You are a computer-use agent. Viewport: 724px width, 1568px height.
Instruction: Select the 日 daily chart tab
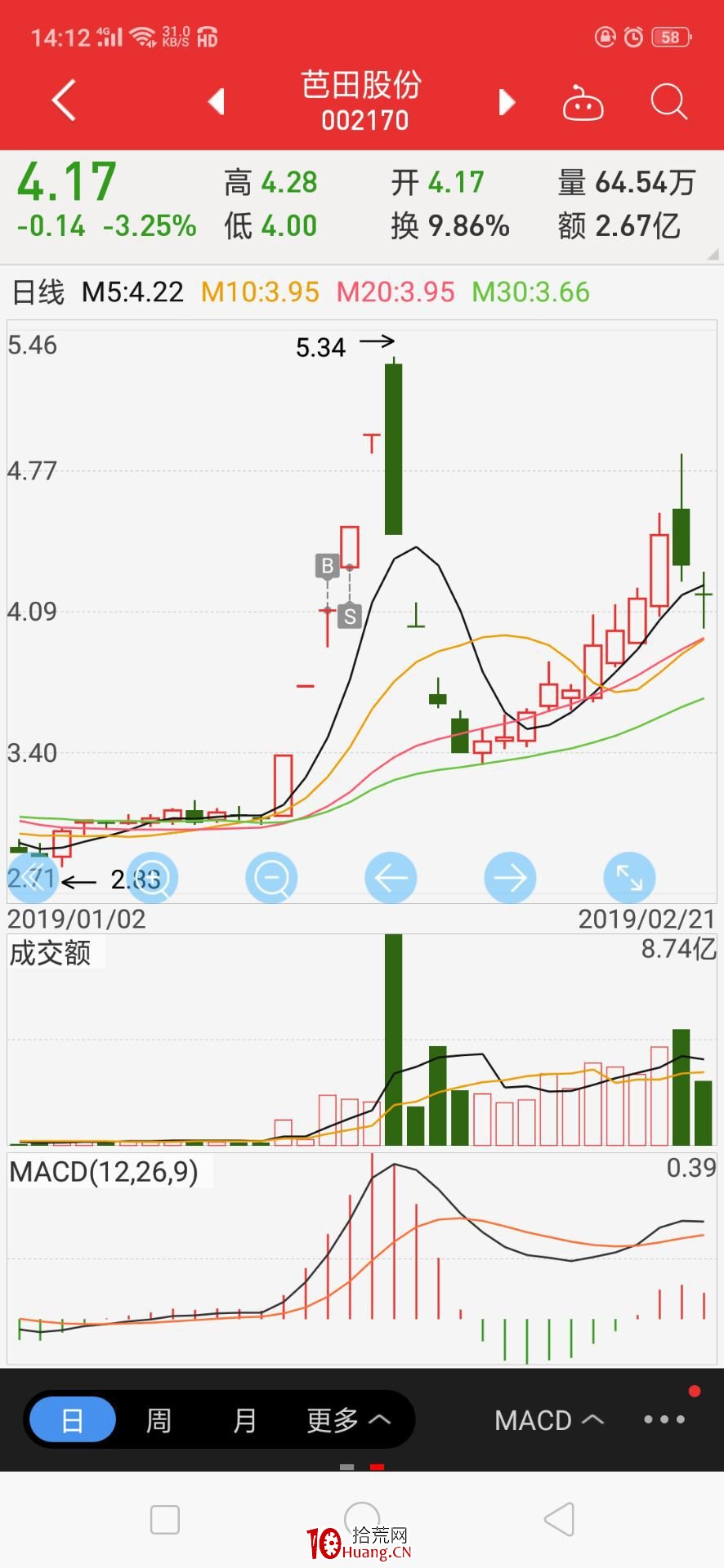point(71,1419)
